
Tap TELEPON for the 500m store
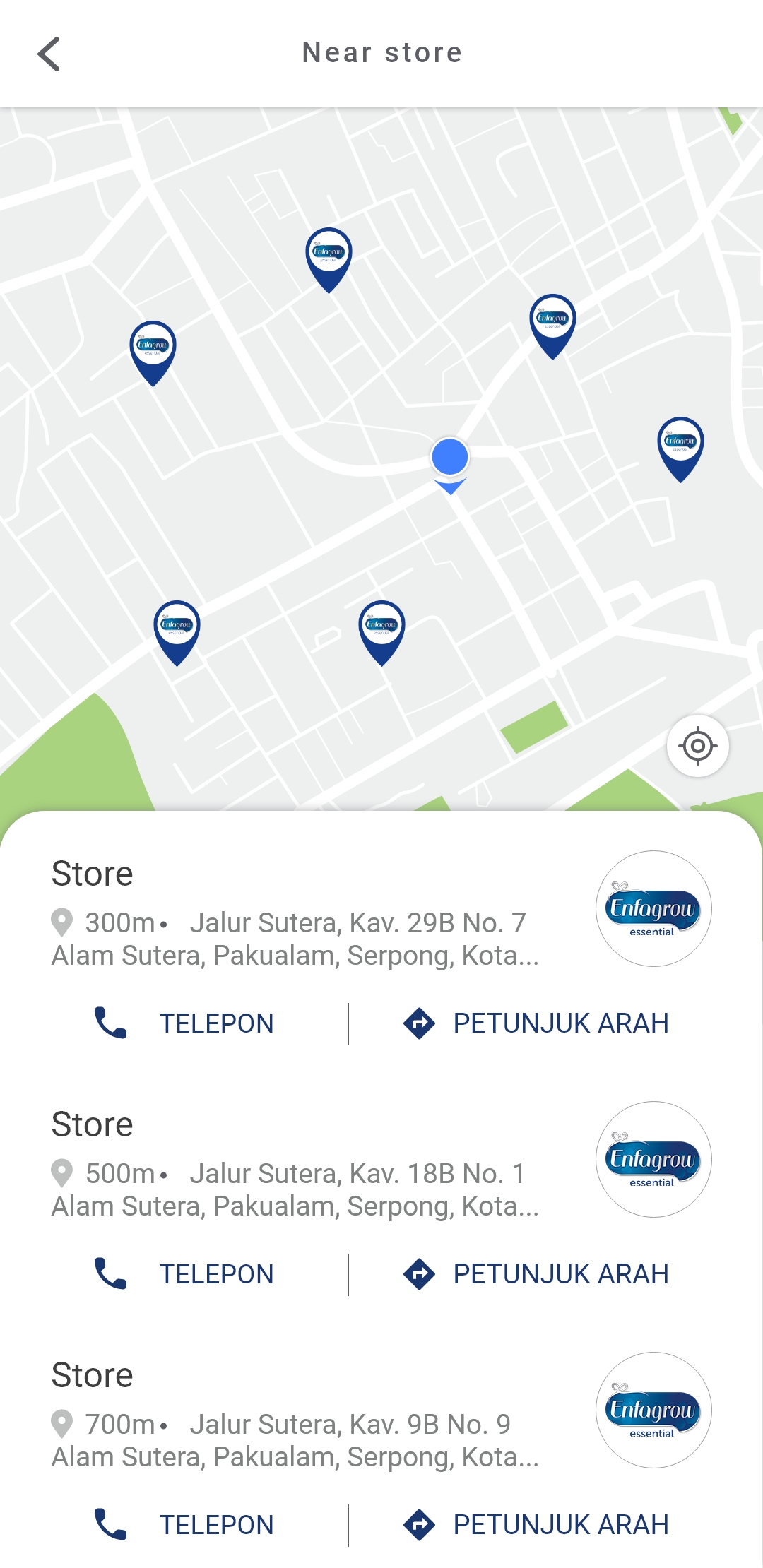pos(184,1273)
